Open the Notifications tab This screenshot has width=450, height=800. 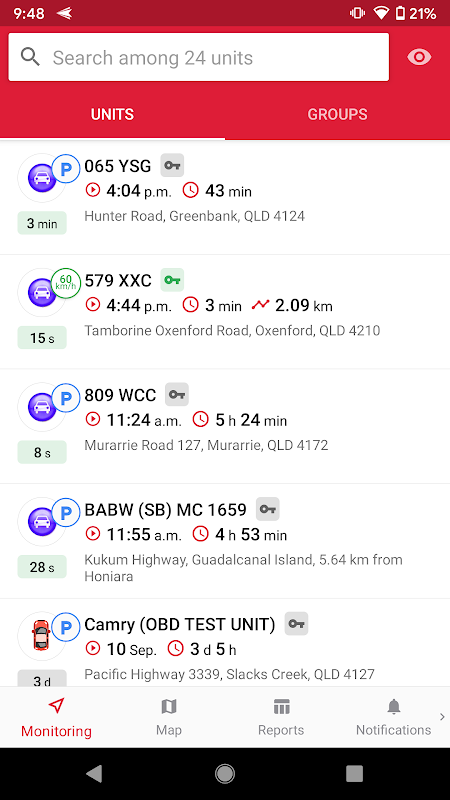coord(393,717)
